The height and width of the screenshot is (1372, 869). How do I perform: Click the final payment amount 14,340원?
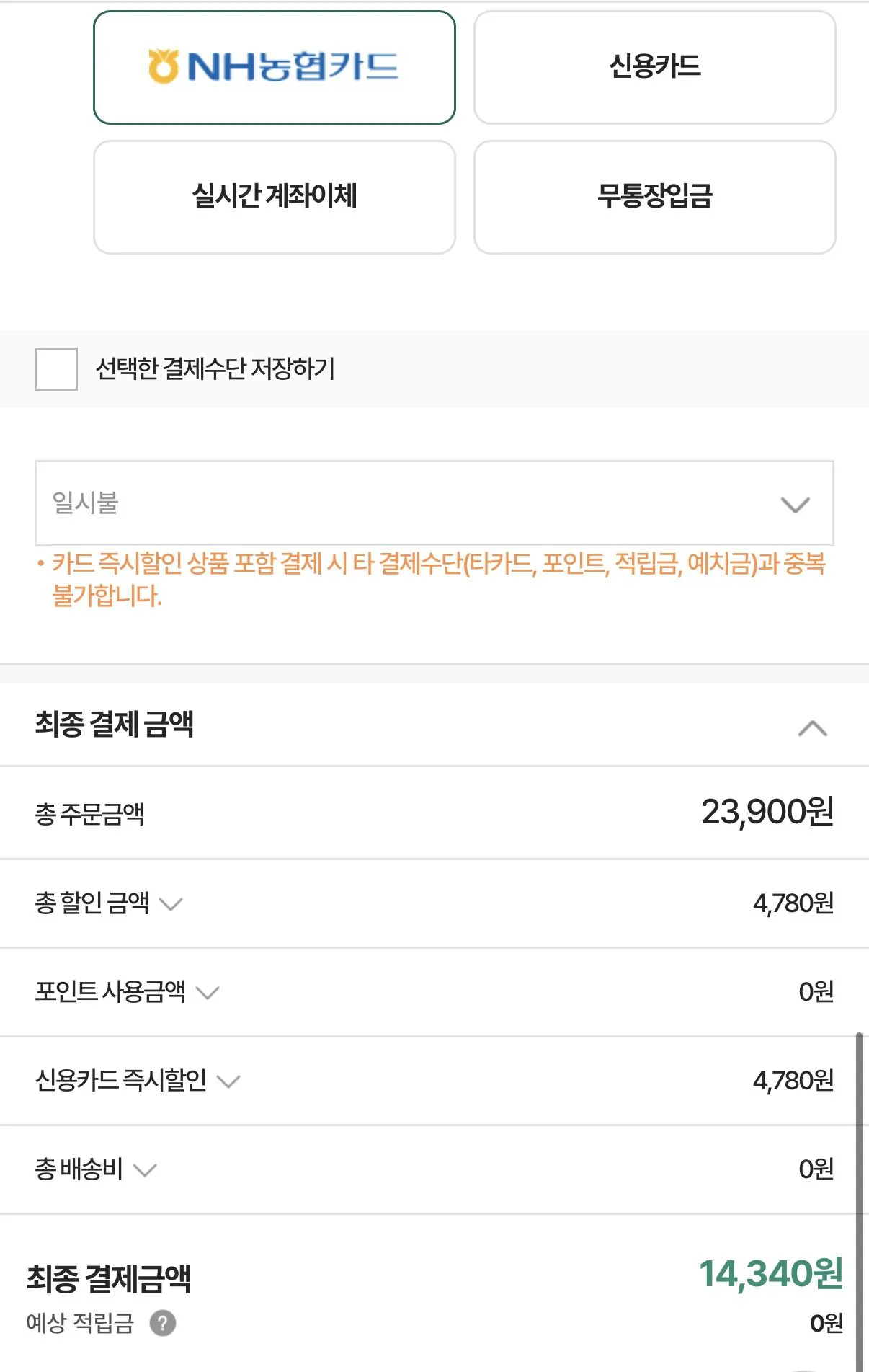pyautogui.click(x=770, y=1274)
